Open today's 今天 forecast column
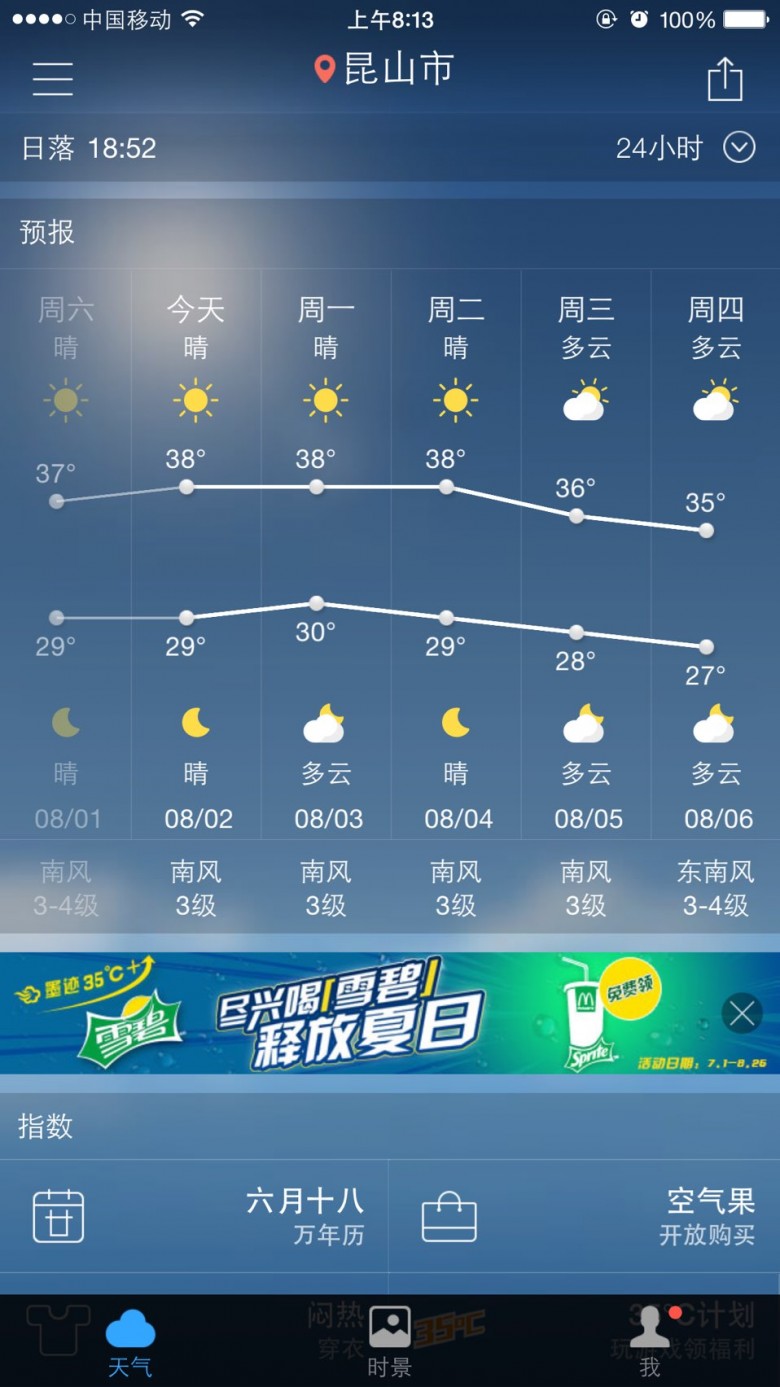Viewport: 780px width, 1387px height. [x=196, y=555]
